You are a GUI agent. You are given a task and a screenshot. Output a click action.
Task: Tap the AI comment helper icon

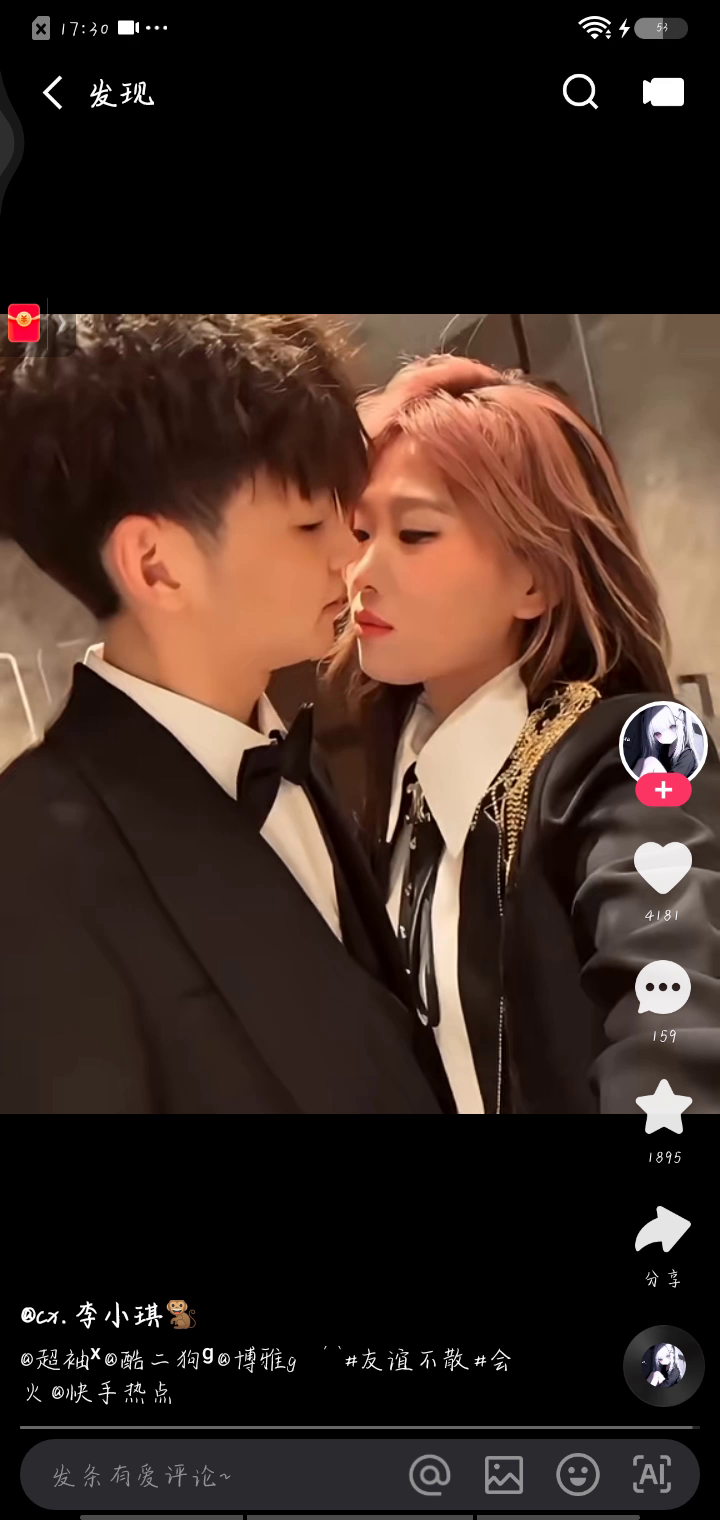[x=652, y=1475]
